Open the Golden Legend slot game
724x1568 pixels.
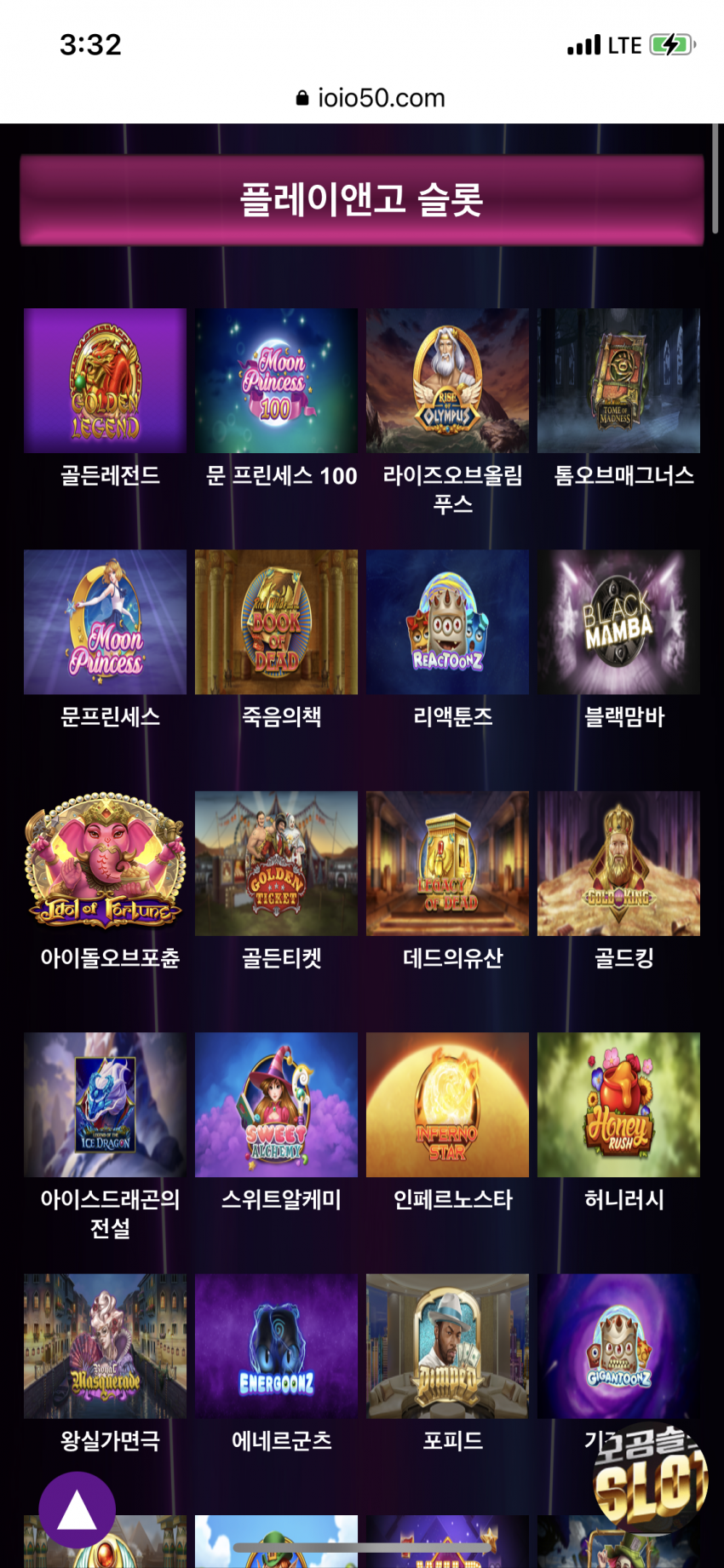coord(105,381)
